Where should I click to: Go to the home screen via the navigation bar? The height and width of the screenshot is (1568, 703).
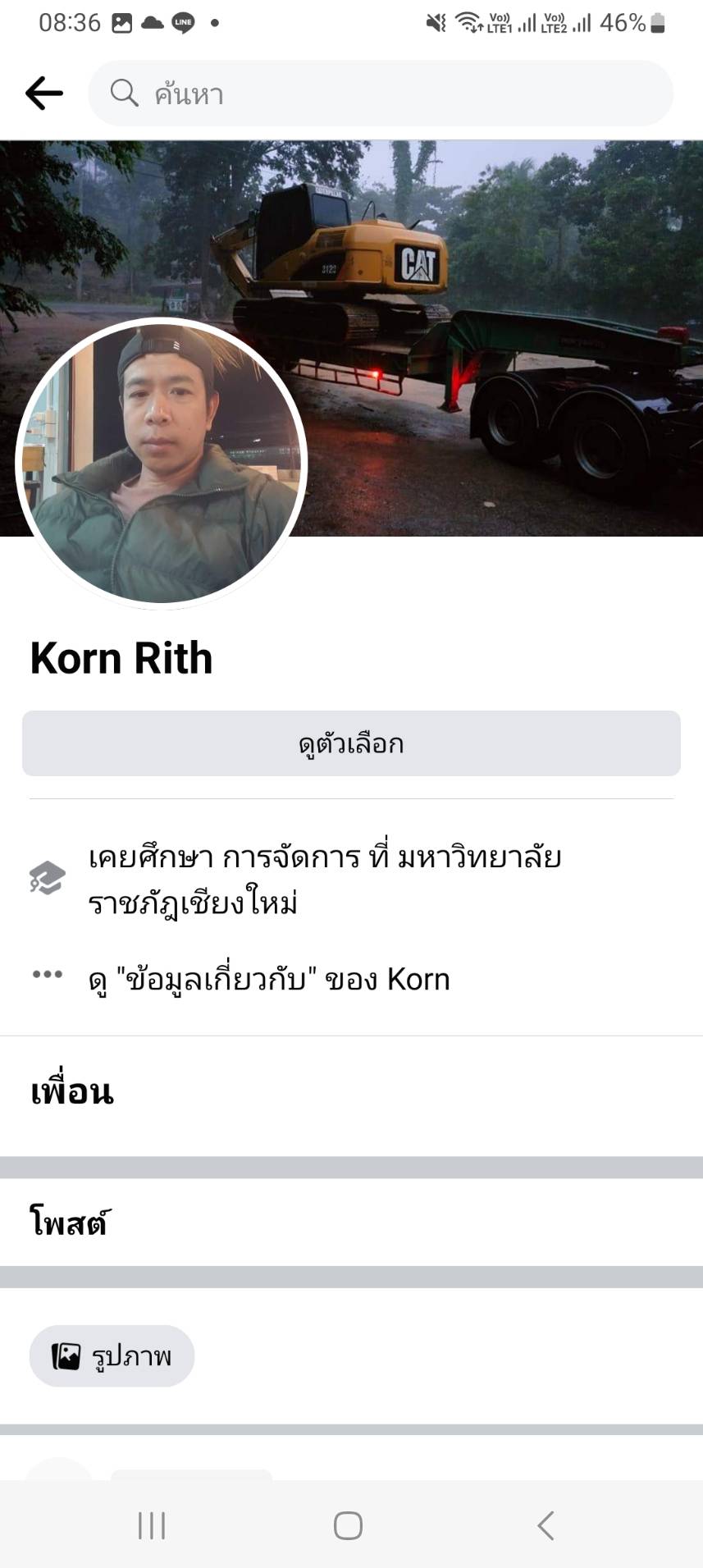tap(348, 1526)
